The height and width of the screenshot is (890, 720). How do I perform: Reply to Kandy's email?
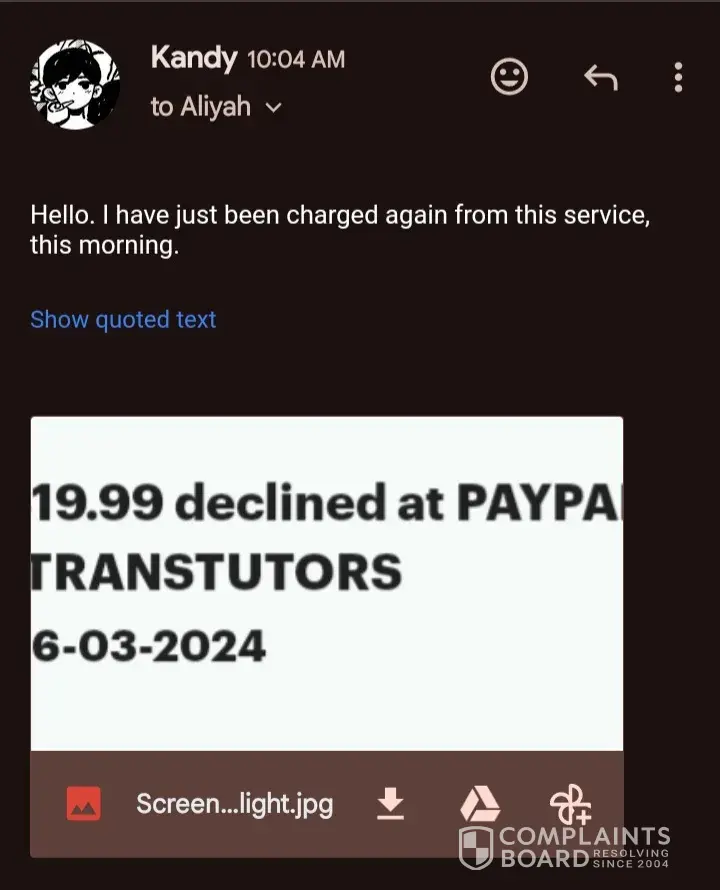coord(600,77)
